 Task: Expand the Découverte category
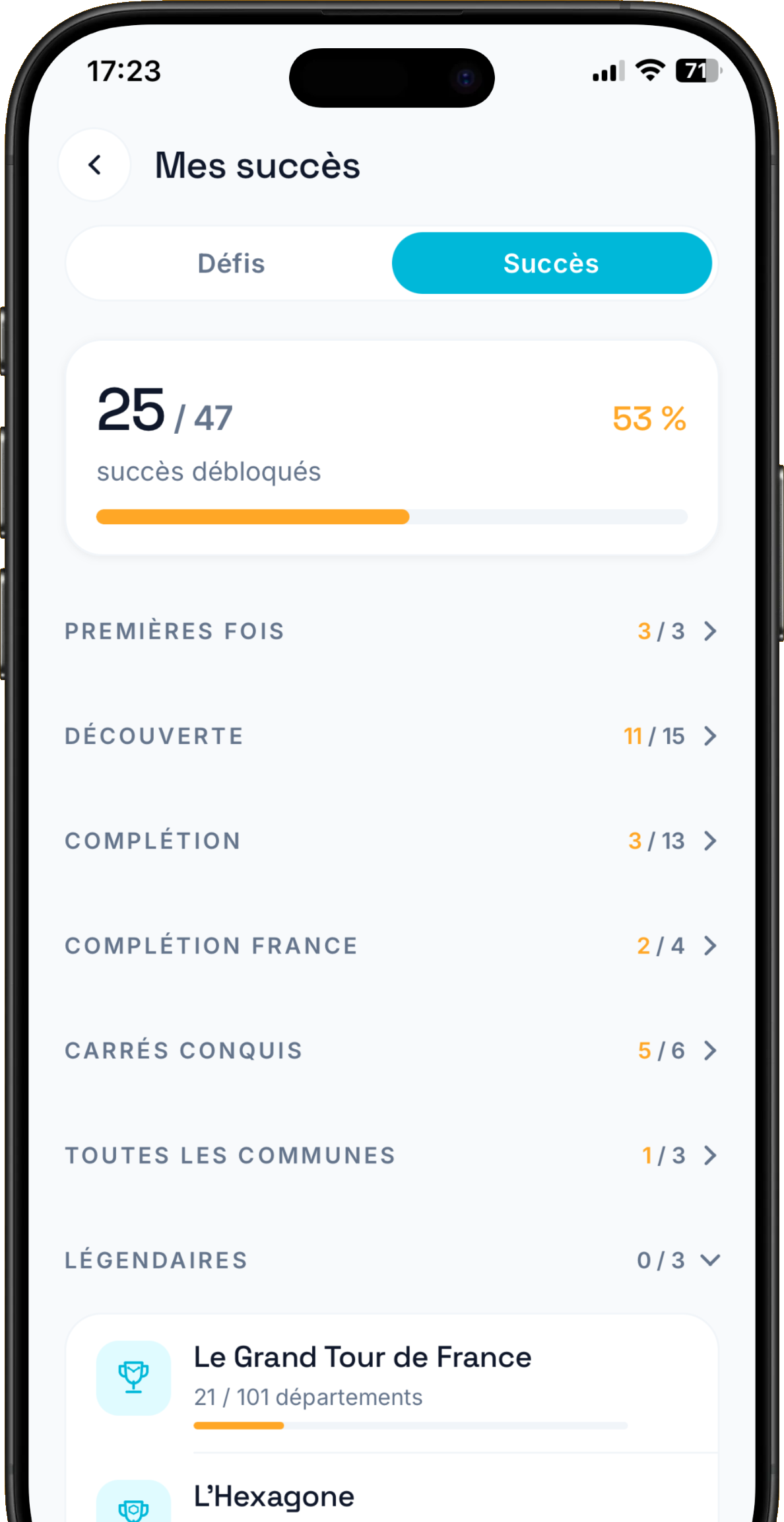(x=391, y=736)
